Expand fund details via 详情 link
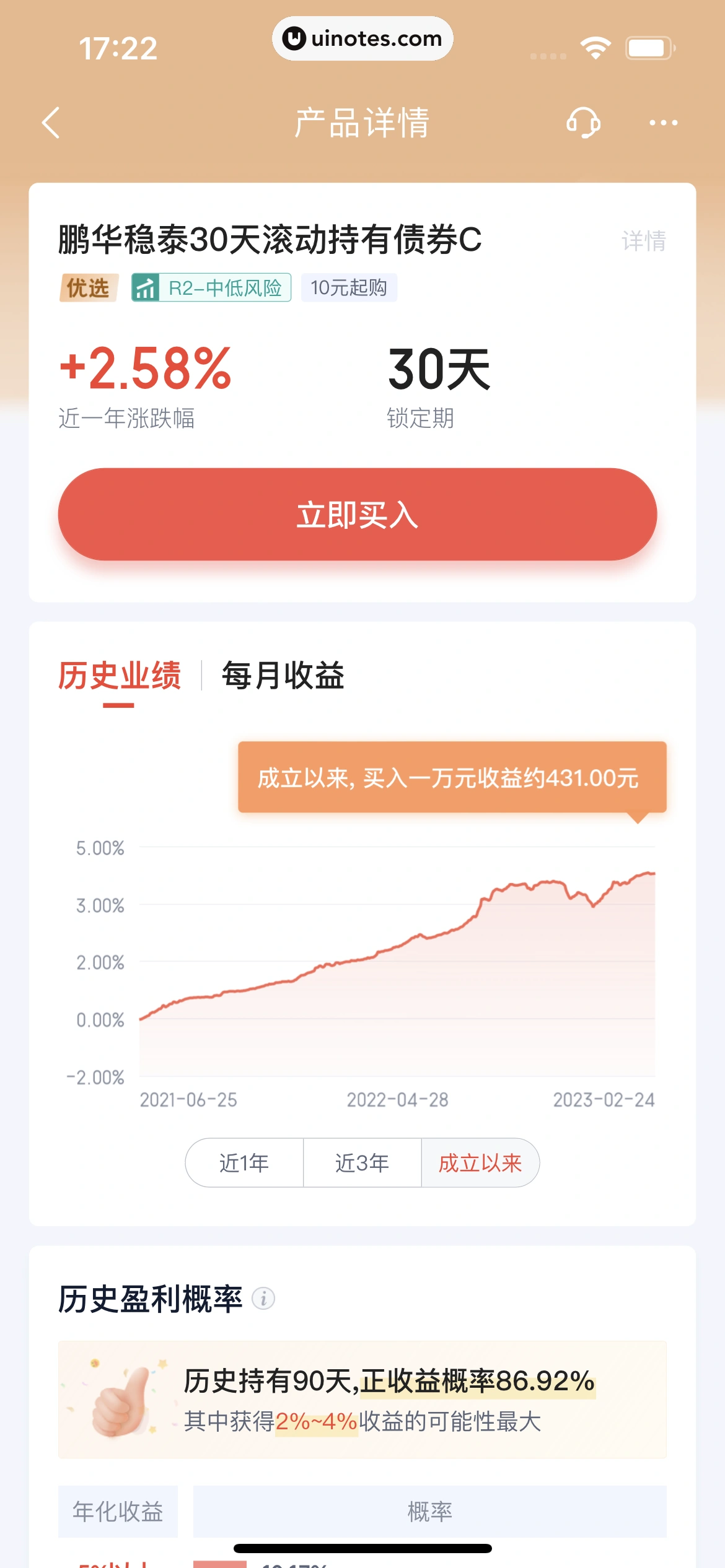The width and height of the screenshot is (725, 1568). [644, 242]
